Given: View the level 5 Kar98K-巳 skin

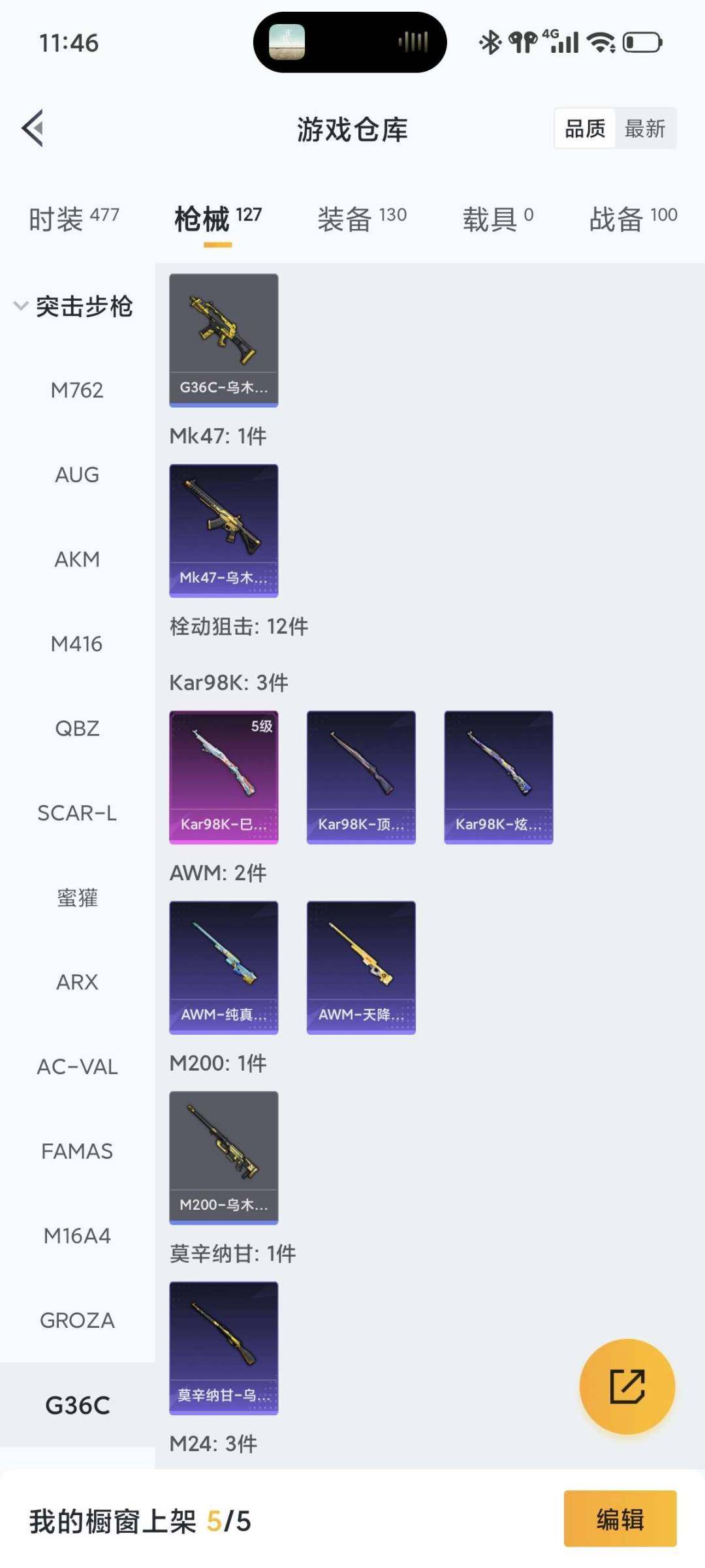Looking at the screenshot, I should click(223, 777).
